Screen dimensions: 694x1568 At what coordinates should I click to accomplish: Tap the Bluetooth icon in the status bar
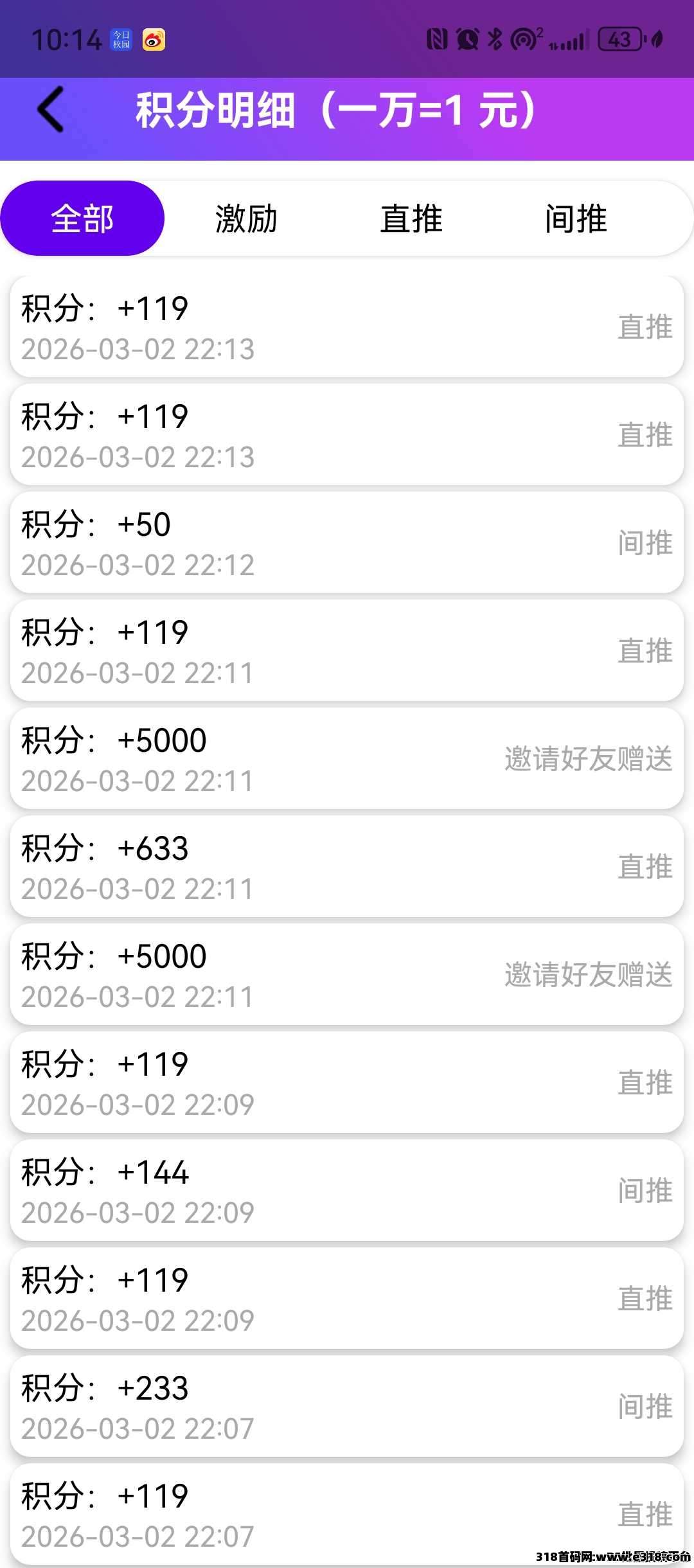tap(495, 39)
